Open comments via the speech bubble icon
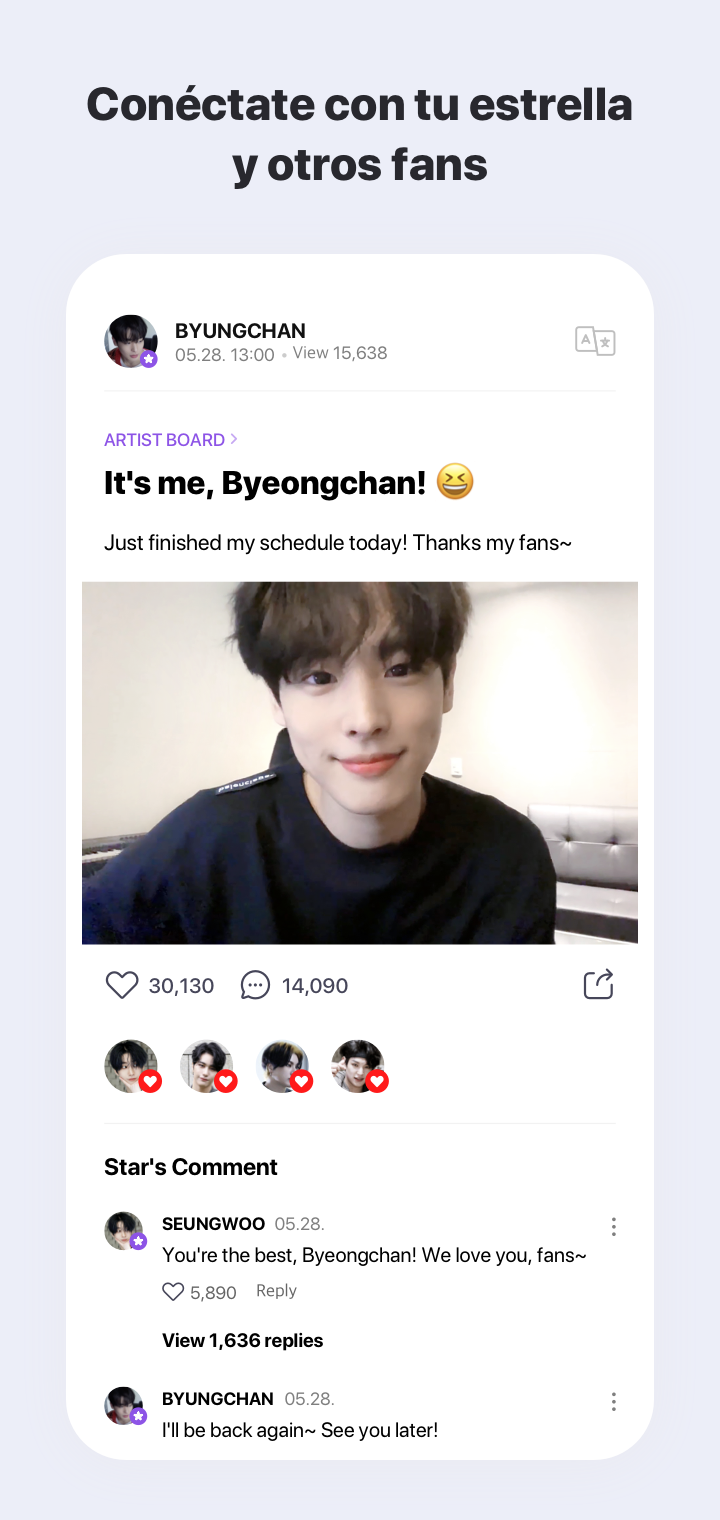Image resolution: width=720 pixels, height=1520 pixels. coord(256,984)
